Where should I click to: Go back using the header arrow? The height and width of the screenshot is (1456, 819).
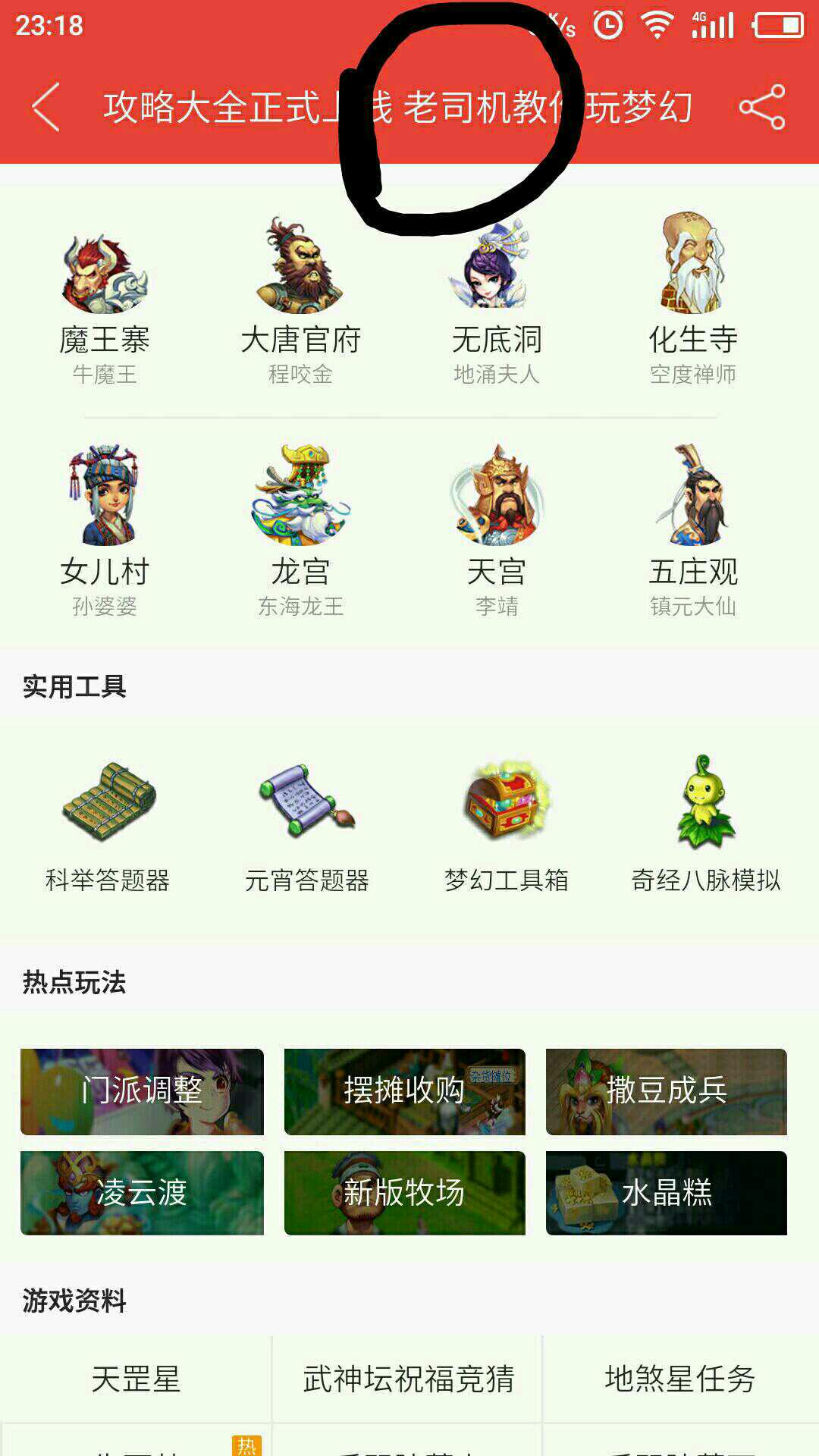(45, 107)
